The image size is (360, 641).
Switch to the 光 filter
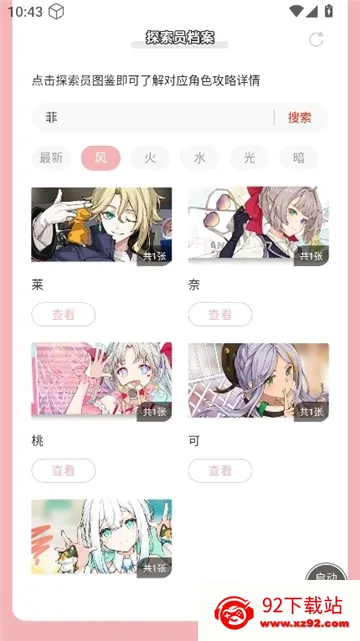tap(249, 158)
